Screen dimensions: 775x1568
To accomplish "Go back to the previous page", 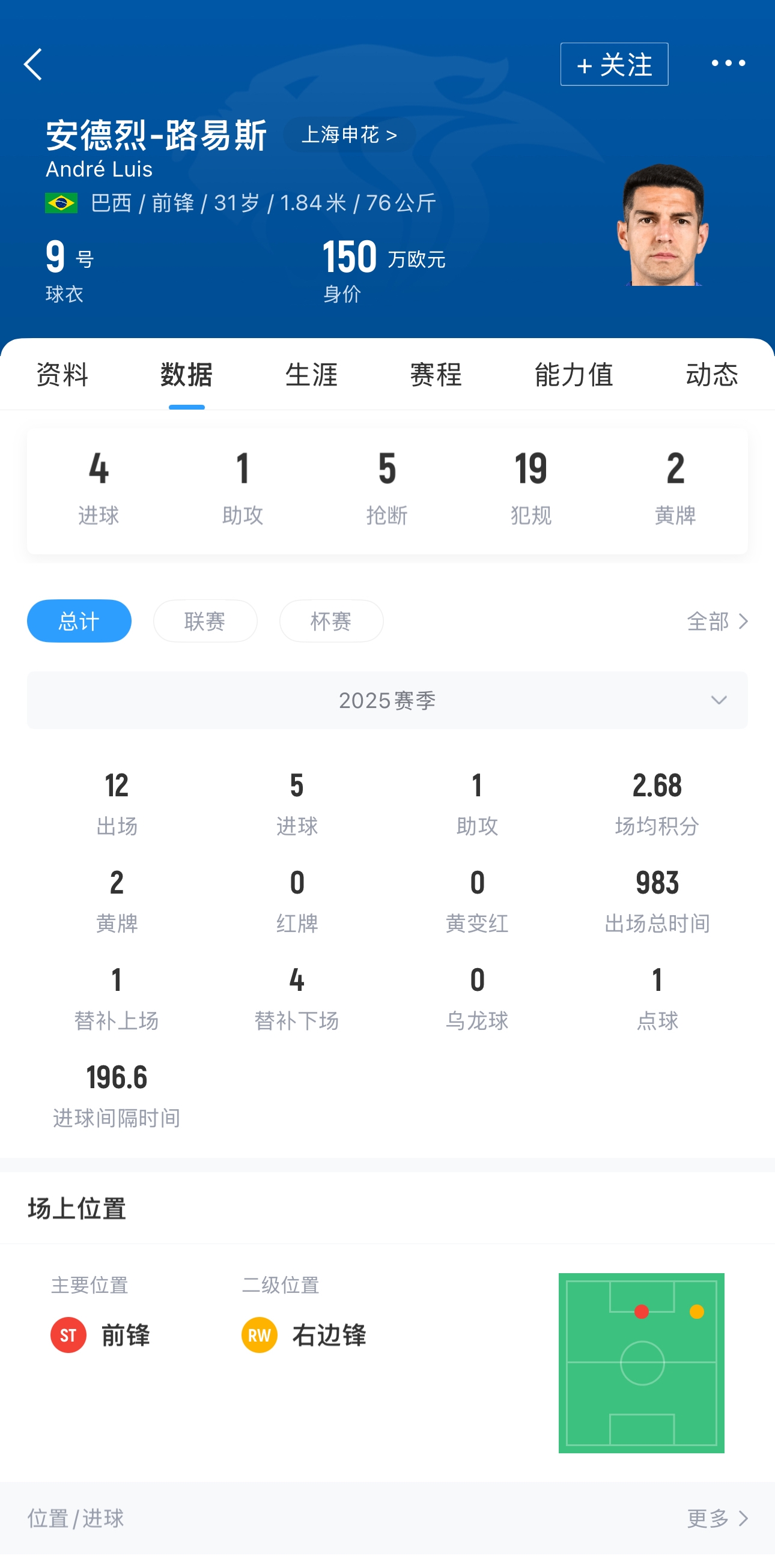I will [34, 64].
